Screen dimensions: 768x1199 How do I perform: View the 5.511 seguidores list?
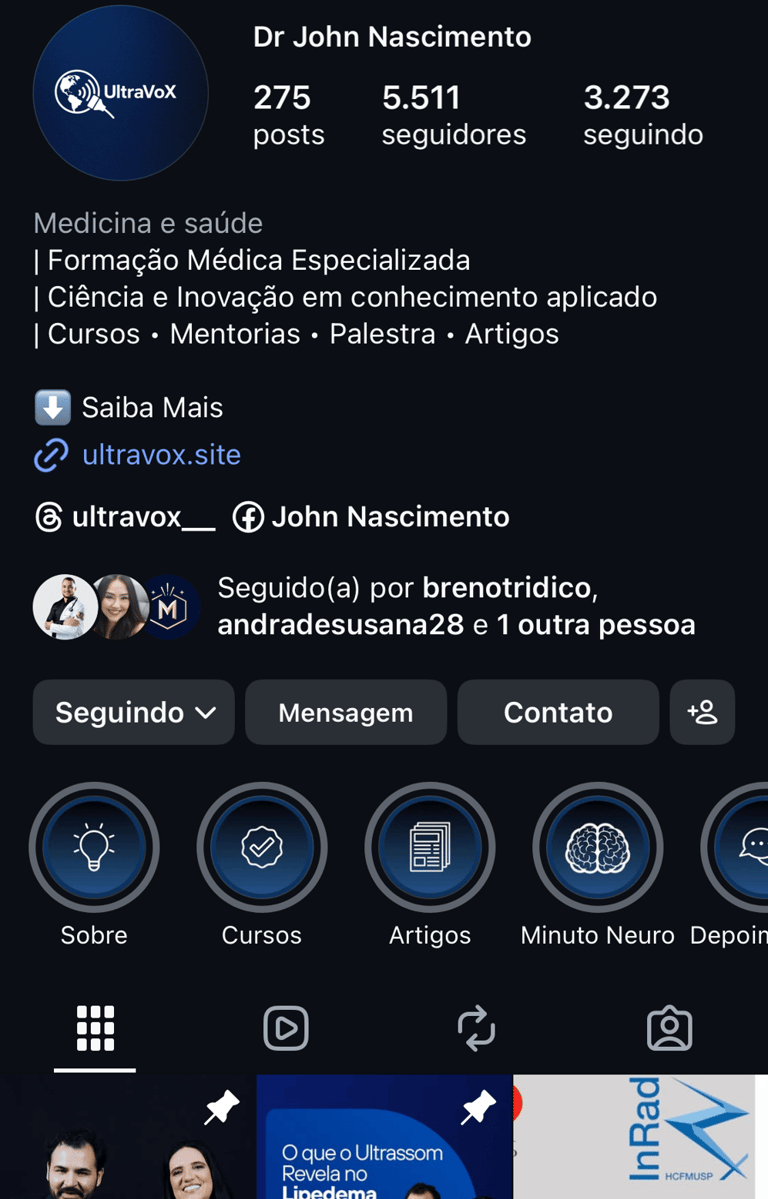point(453,115)
